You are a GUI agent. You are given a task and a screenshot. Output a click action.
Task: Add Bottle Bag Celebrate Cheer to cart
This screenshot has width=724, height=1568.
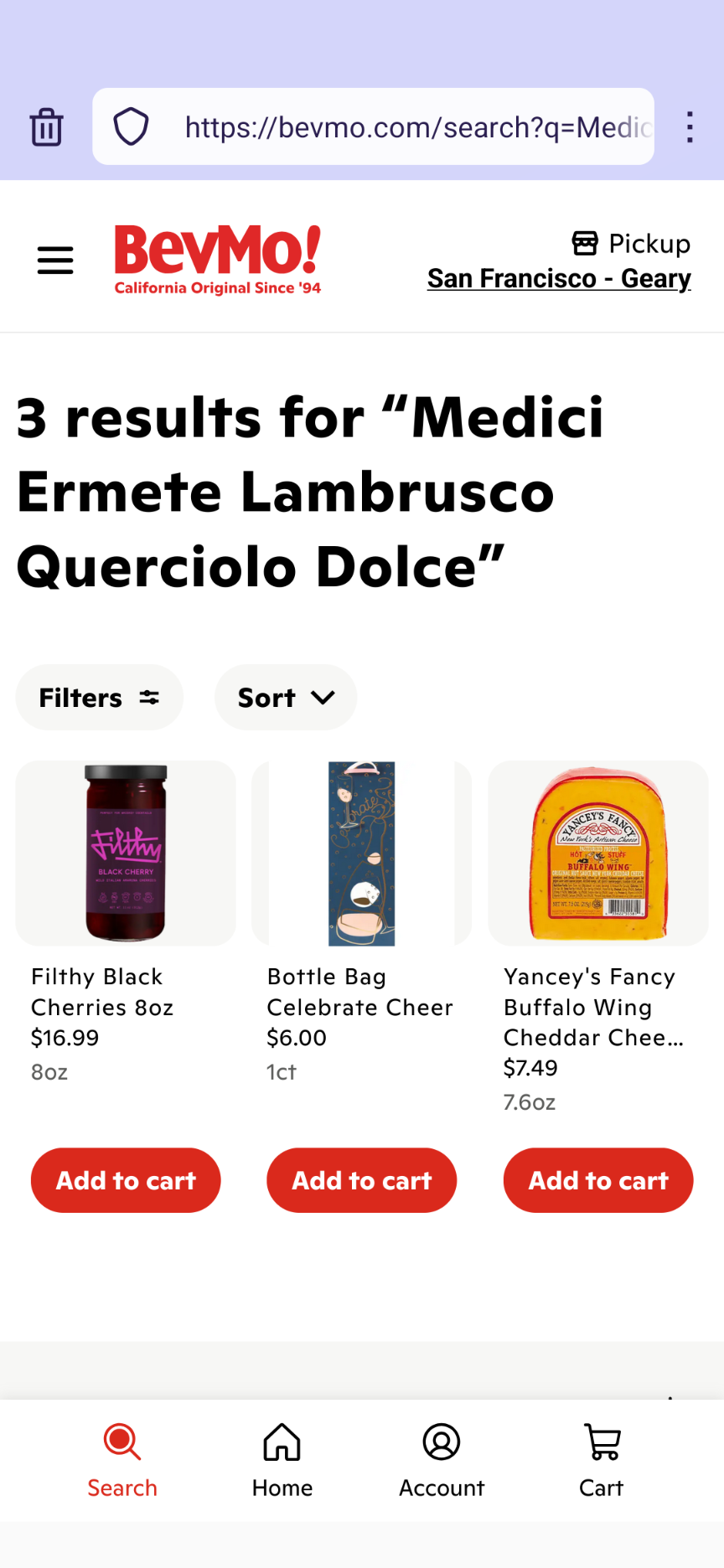[x=361, y=1180]
